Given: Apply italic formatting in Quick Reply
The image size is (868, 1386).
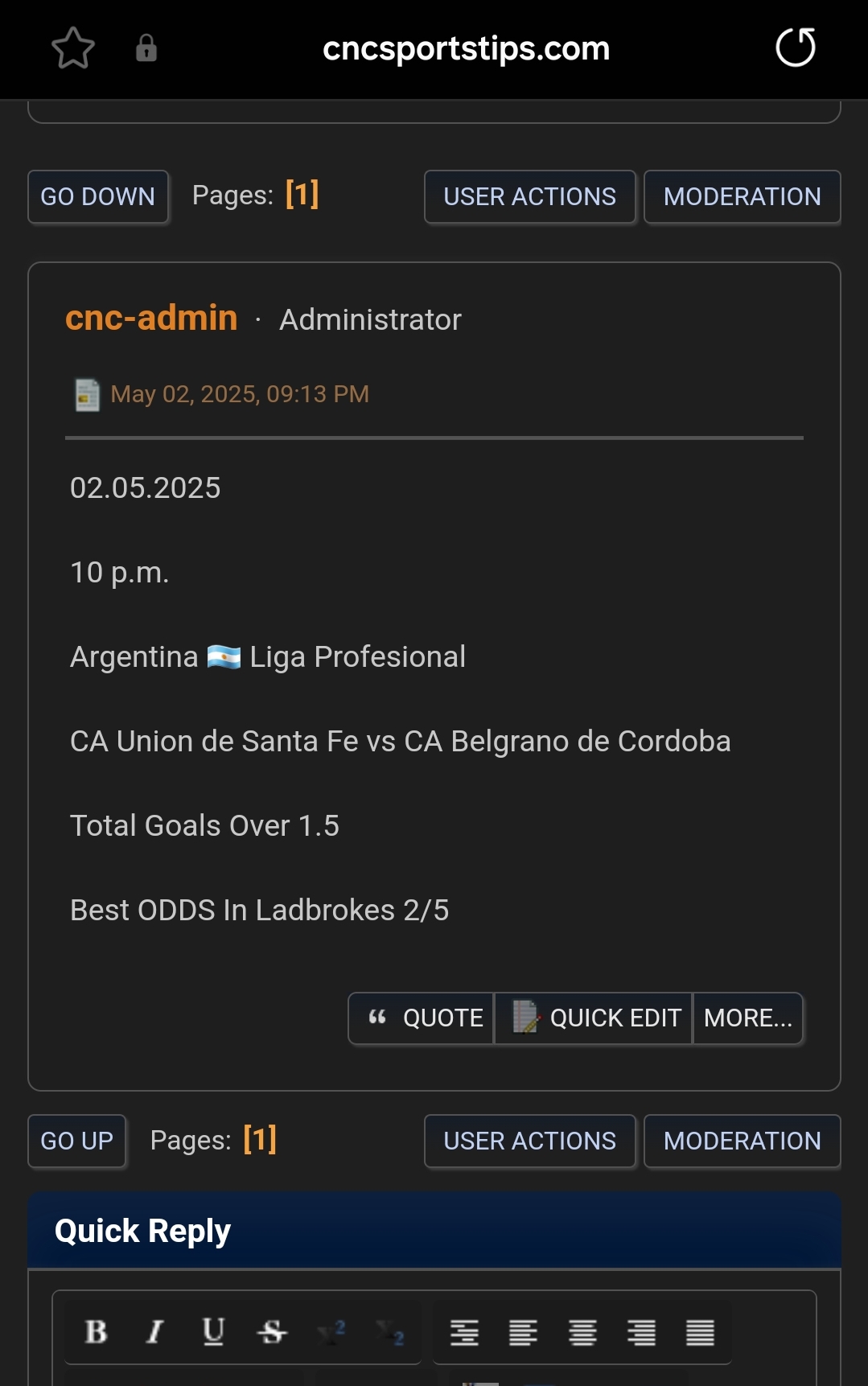Looking at the screenshot, I should point(154,1332).
